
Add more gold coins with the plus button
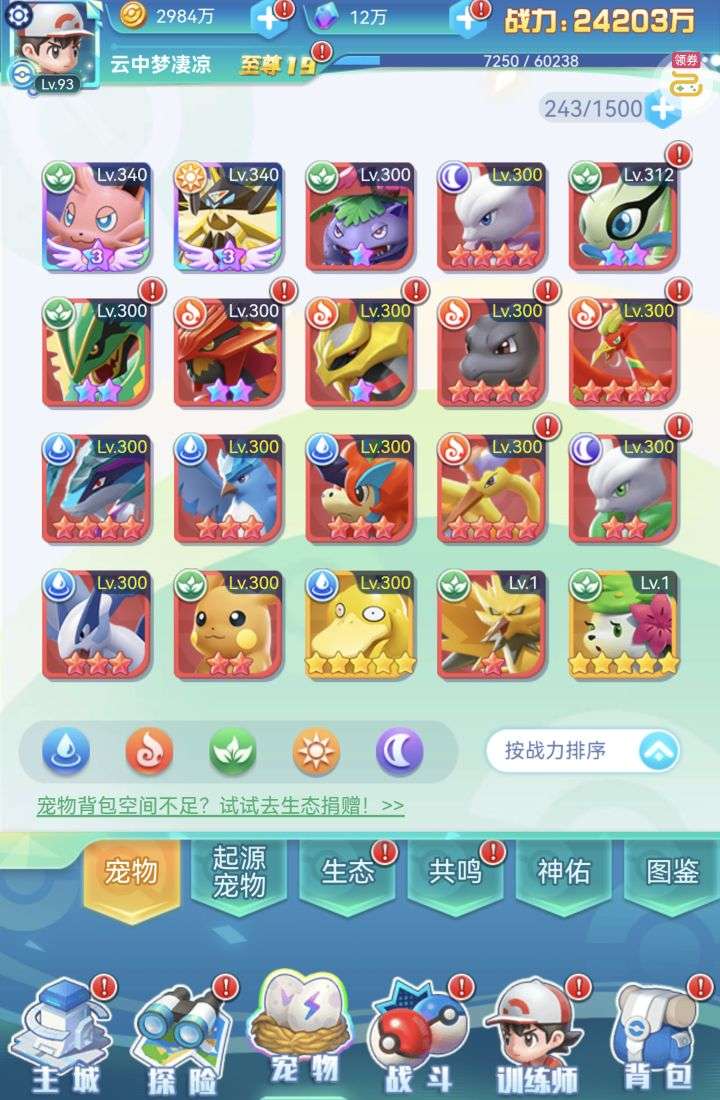point(266,18)
